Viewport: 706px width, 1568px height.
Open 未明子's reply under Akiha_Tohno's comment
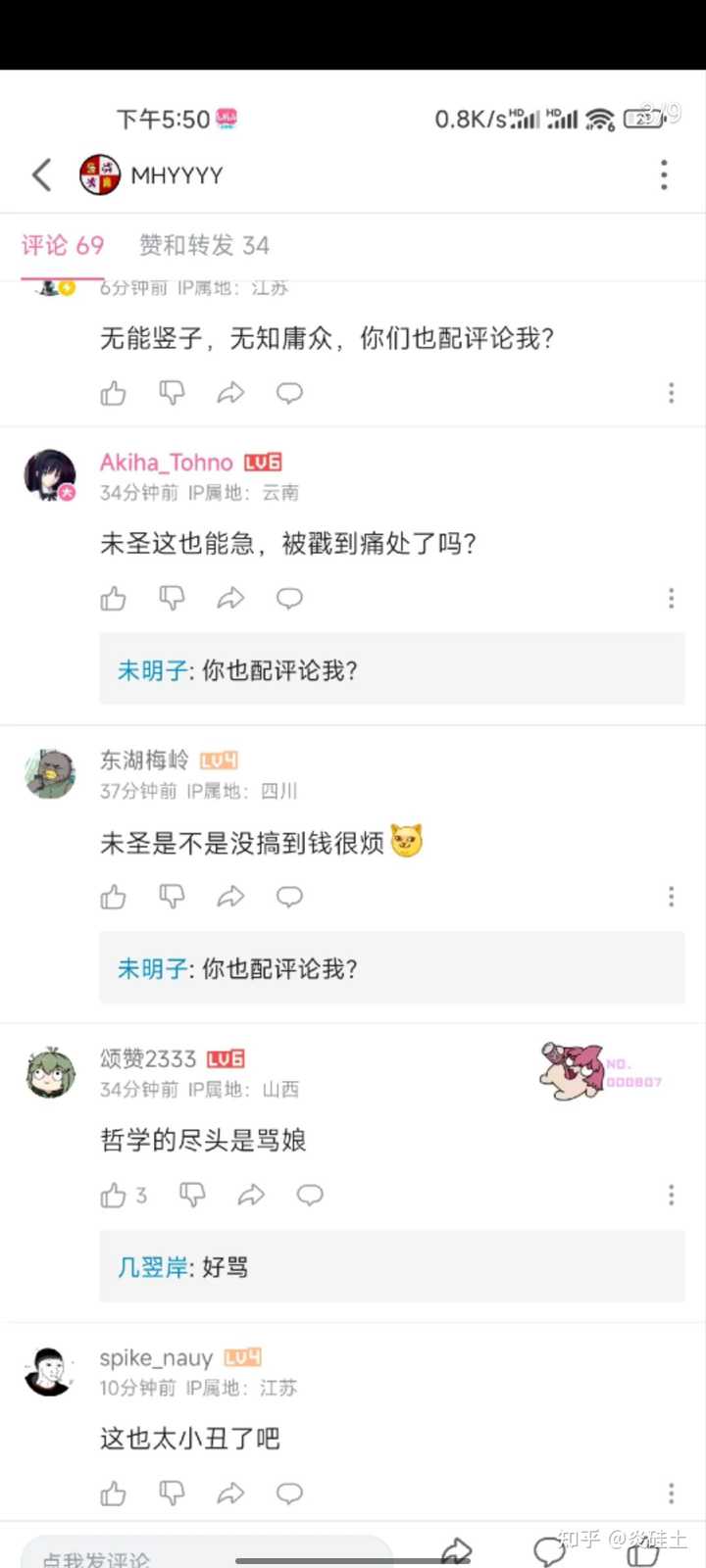coord(391,670)
